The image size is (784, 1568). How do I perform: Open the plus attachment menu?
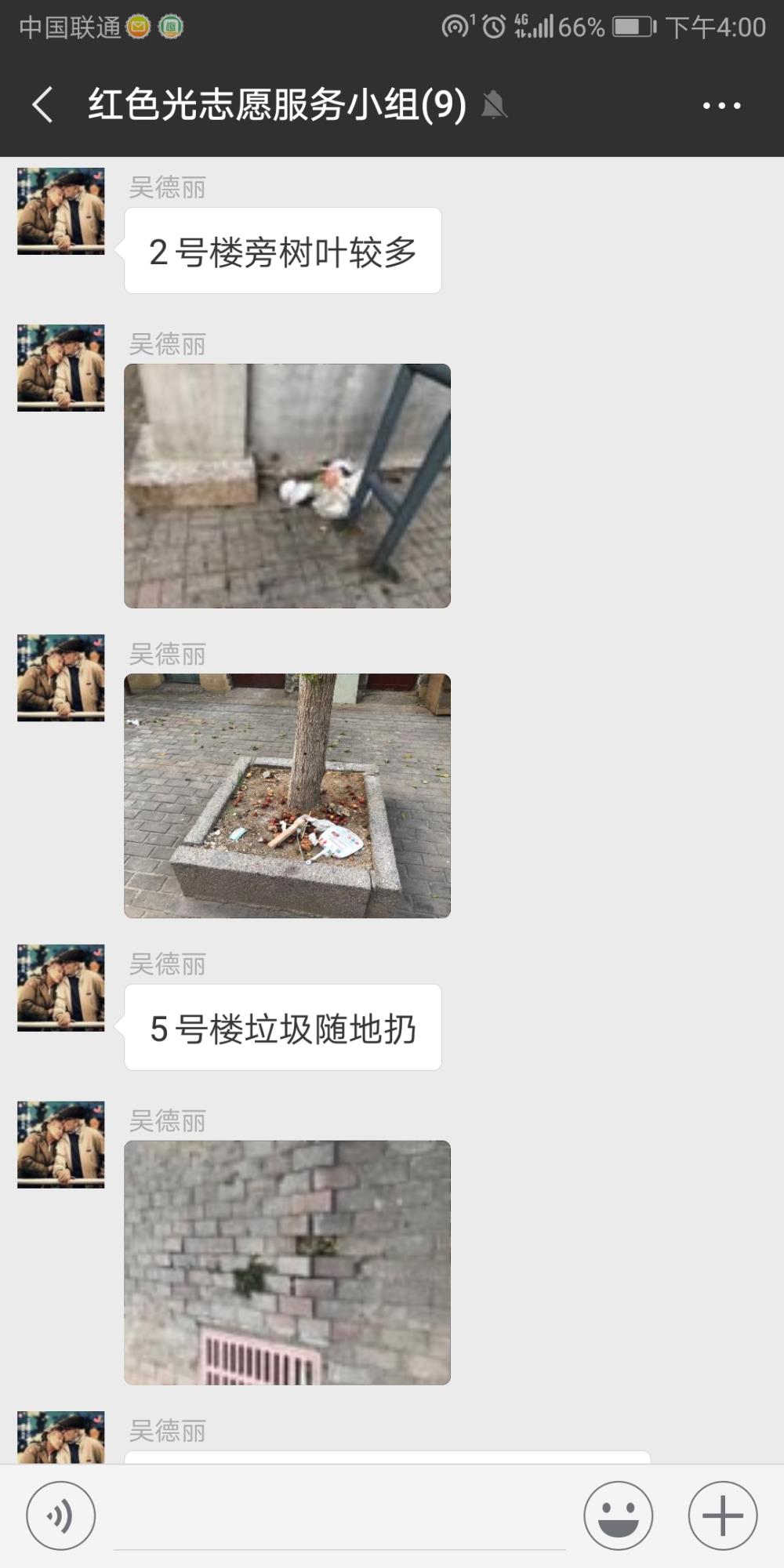723,1515
